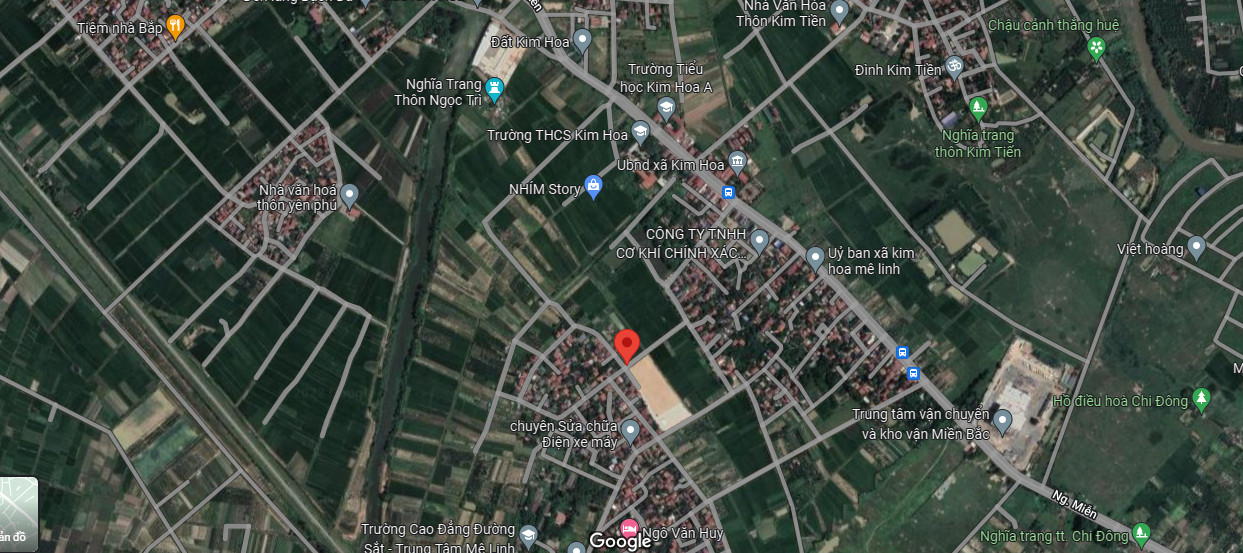Open the Tiệm nhà Bắp restaurant marker
The height and width of the screenshot is (553, 1243).
[175, 27]
